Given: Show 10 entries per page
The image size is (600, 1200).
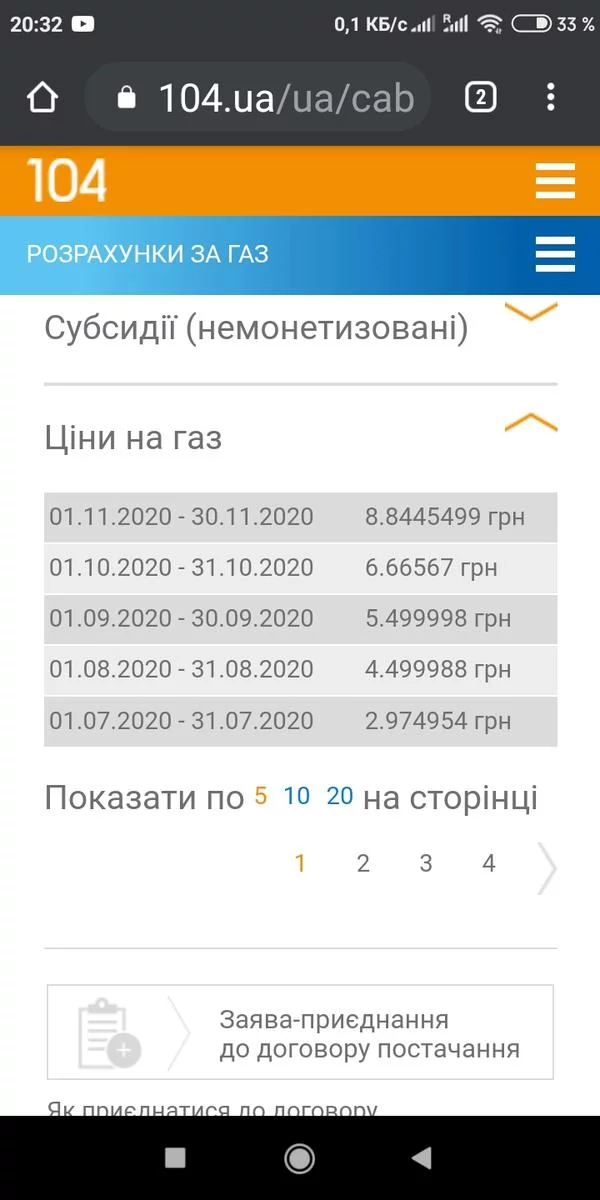Looking at the screenshot, I should [297, 797].
